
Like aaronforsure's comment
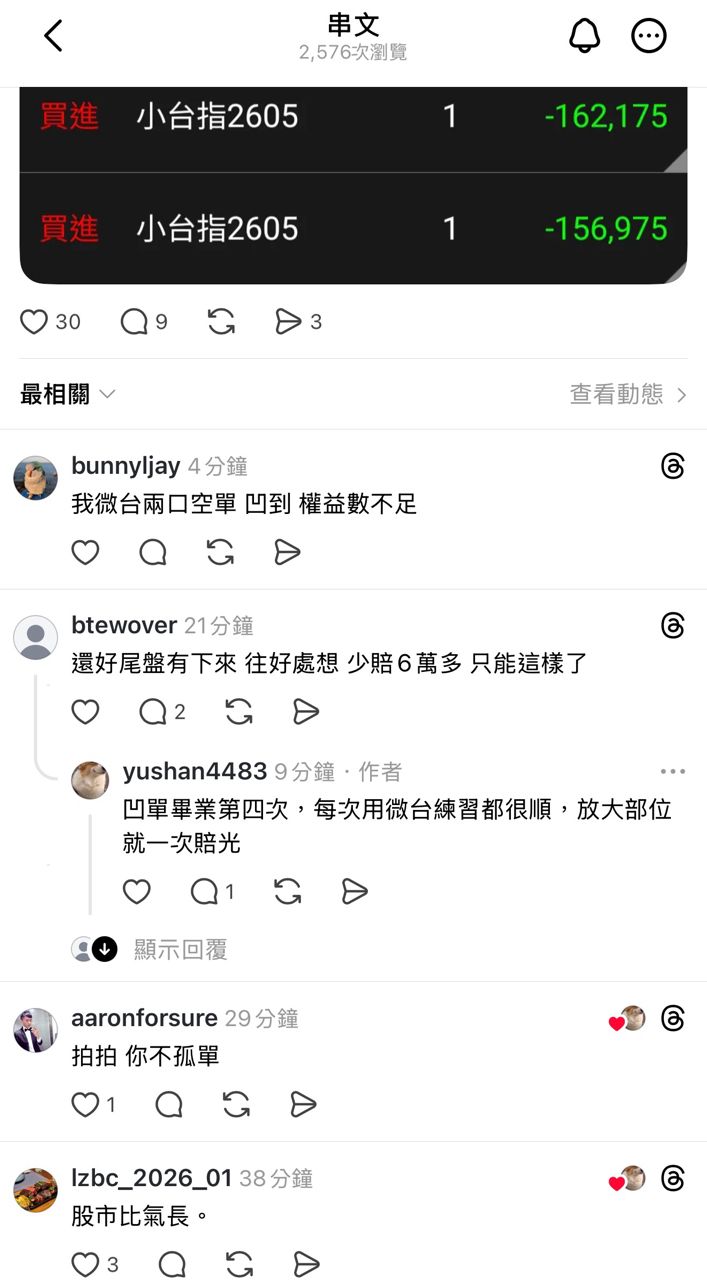pyautogui.click(x=86, y=1104)
